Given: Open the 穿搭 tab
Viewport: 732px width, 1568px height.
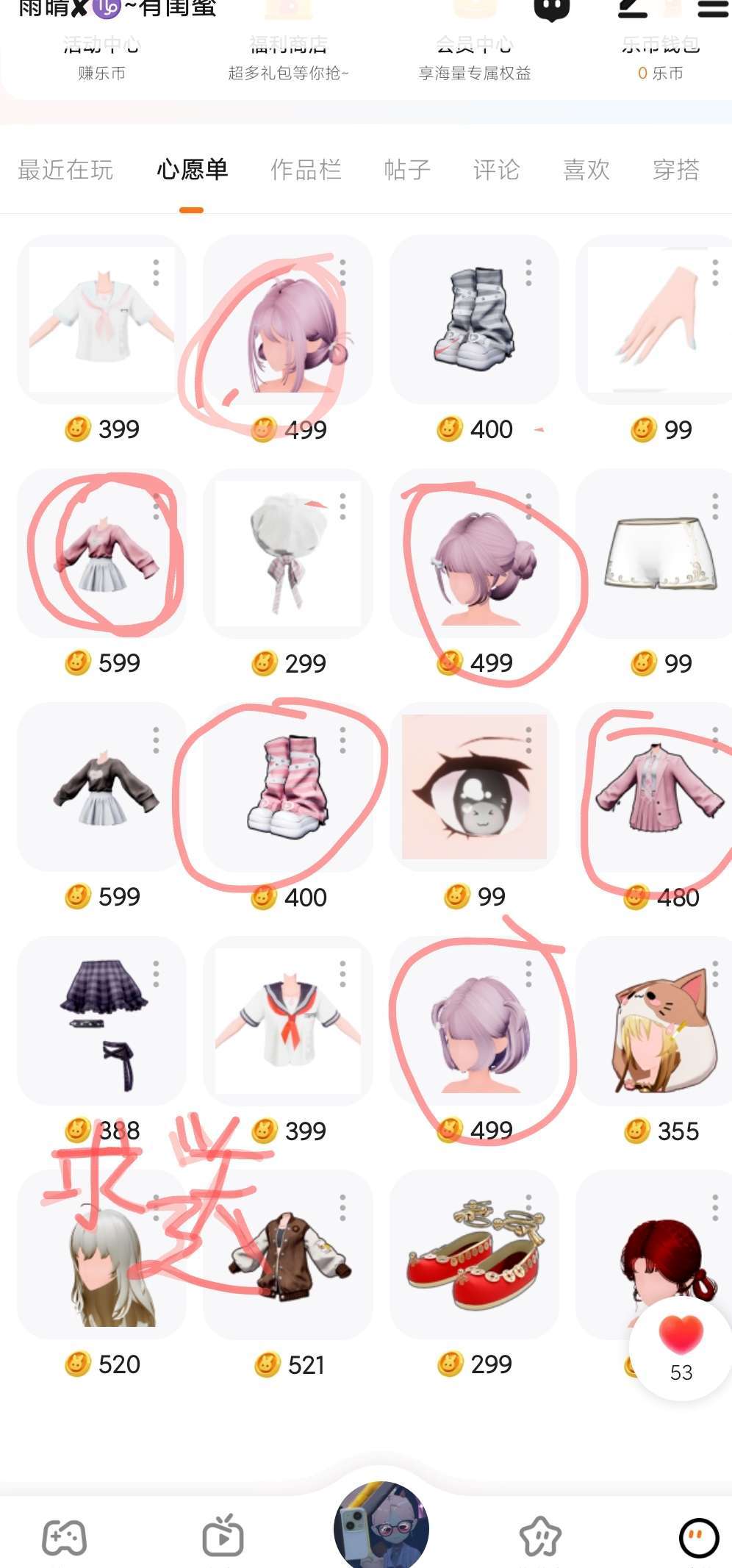Looking at the screenshot, I should (x=675, y=170).
